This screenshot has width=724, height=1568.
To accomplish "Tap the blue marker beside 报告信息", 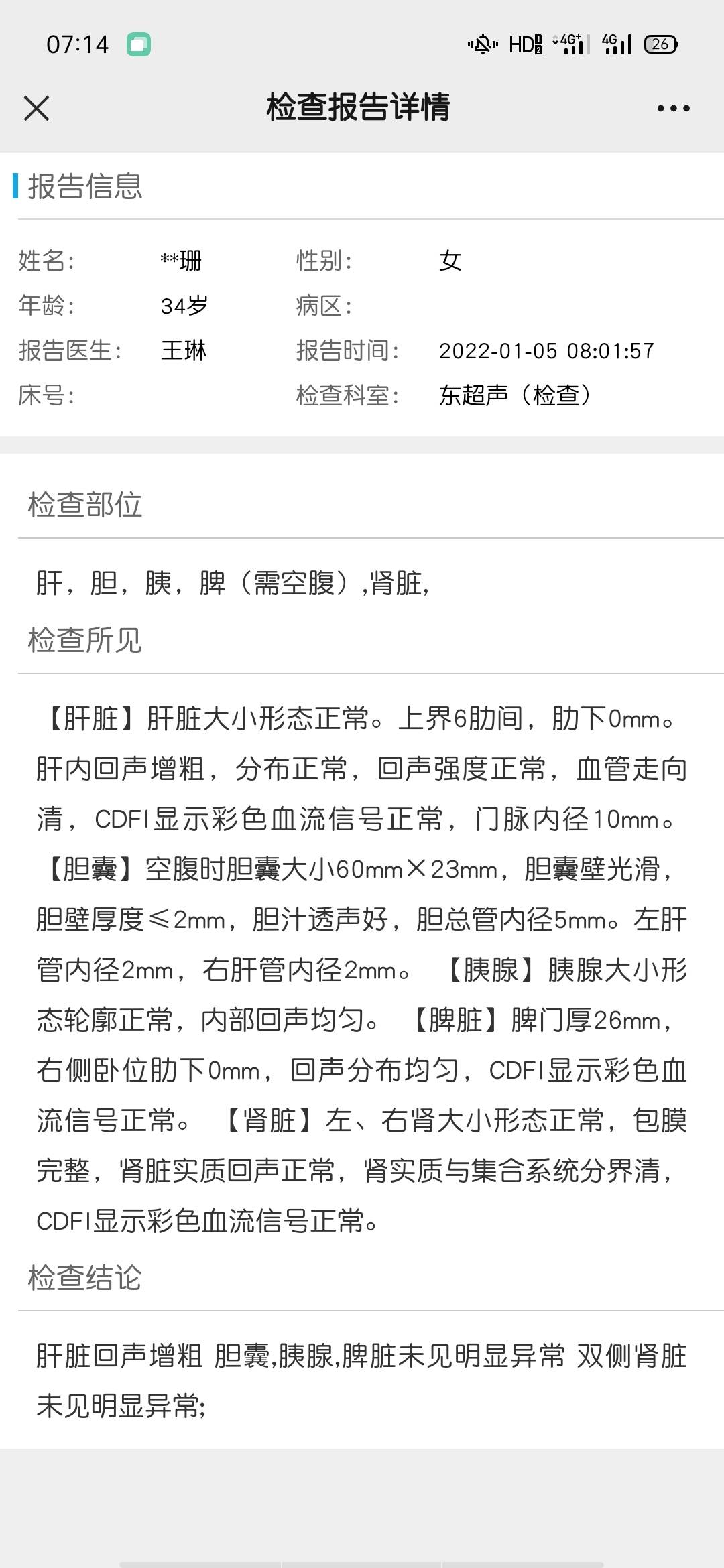I will 15,188.
